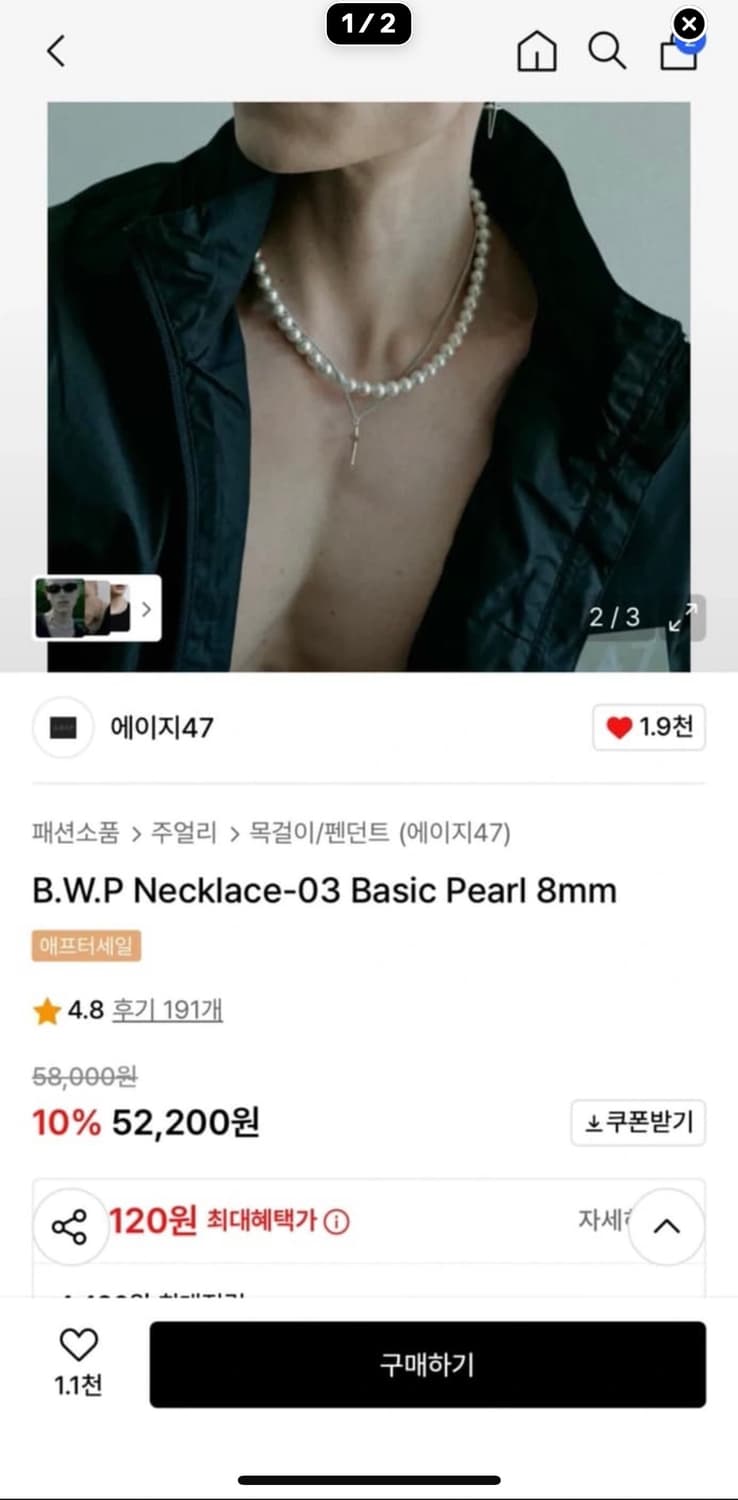Image resolution: width=738 pixels, height=1500 pixels.
Task: Open the home screen via house icon
Action: coord(537,52)
